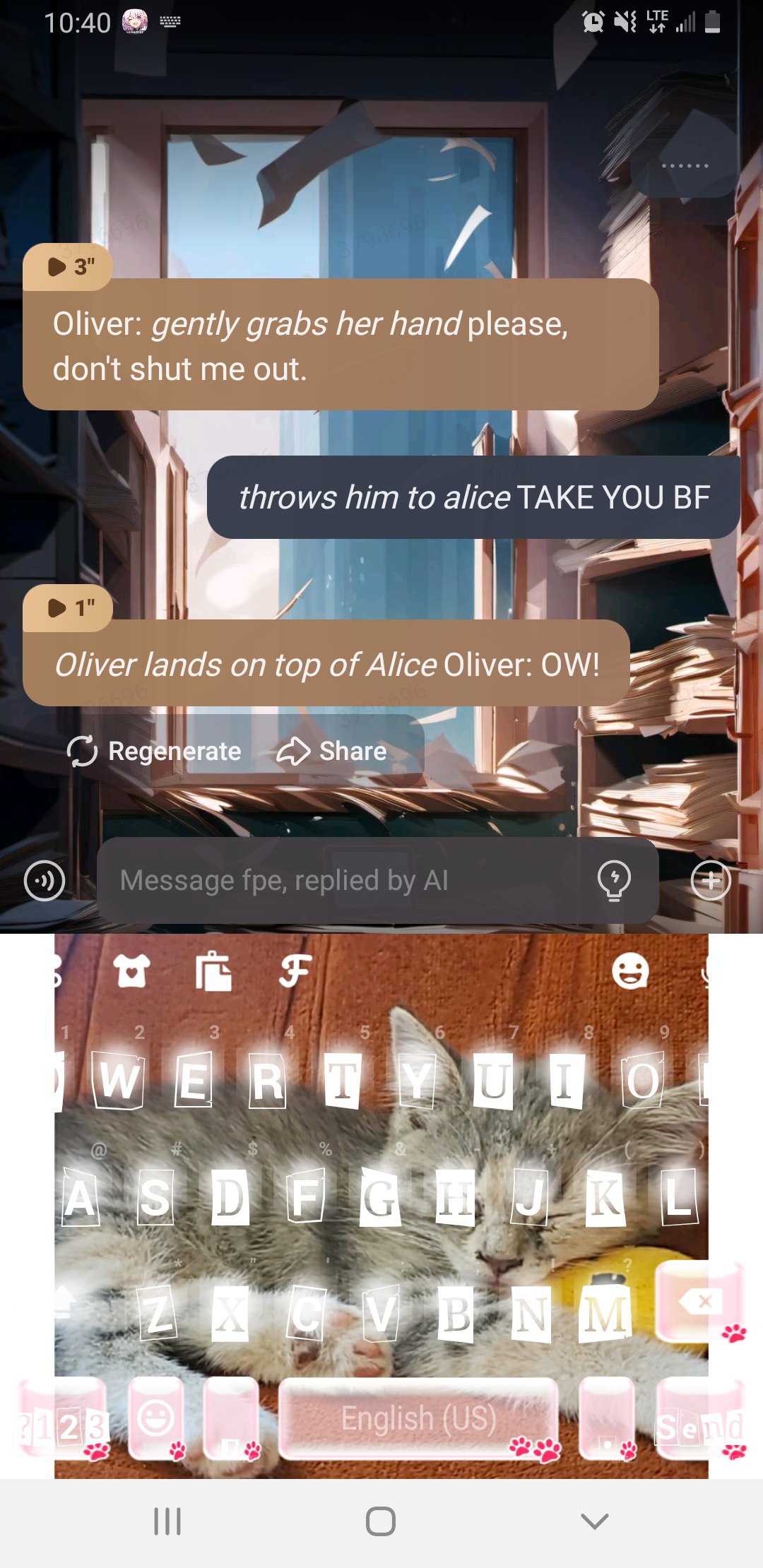Tap the keyboard backspace key
This screenshot has width=763, height=1568.
698,1301
